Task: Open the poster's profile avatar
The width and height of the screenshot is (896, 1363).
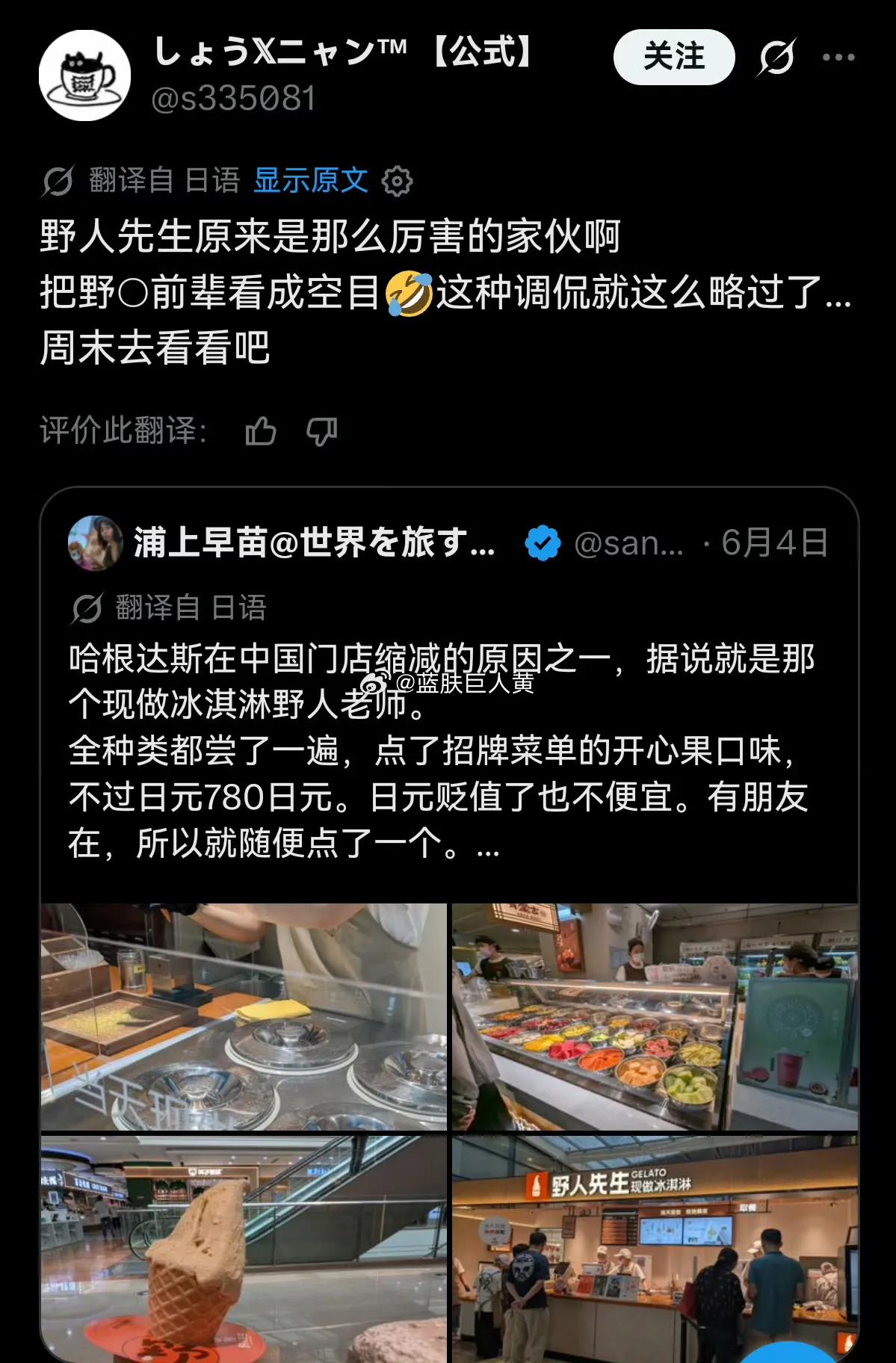Action: click(84, 75)
